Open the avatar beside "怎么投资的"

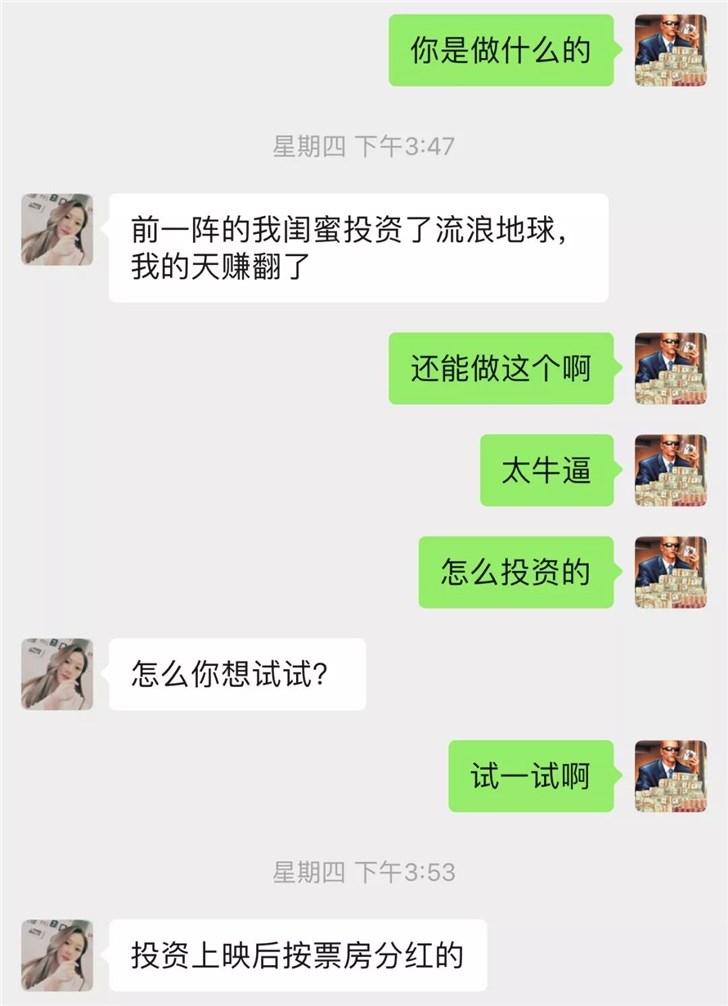[672, 569]
